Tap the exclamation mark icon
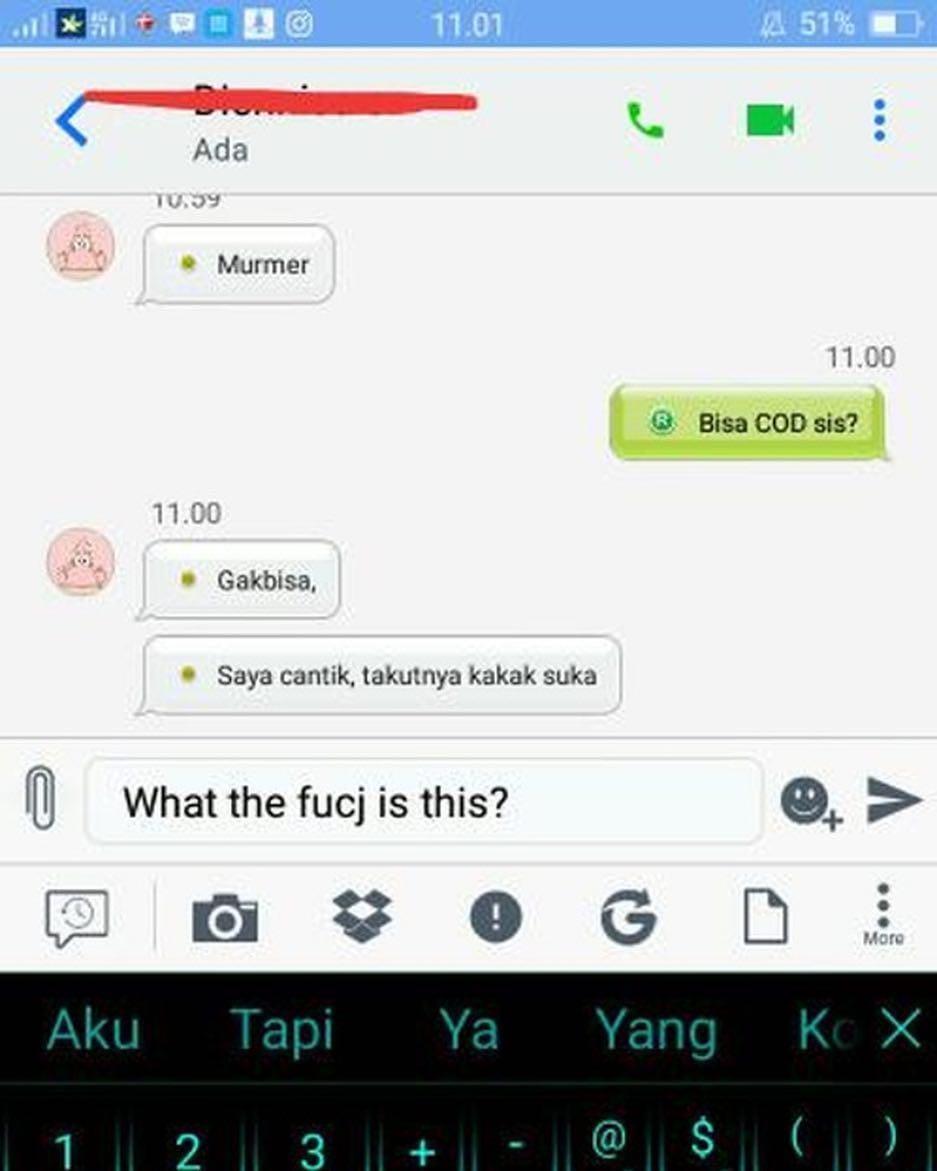 click(496, 916)
